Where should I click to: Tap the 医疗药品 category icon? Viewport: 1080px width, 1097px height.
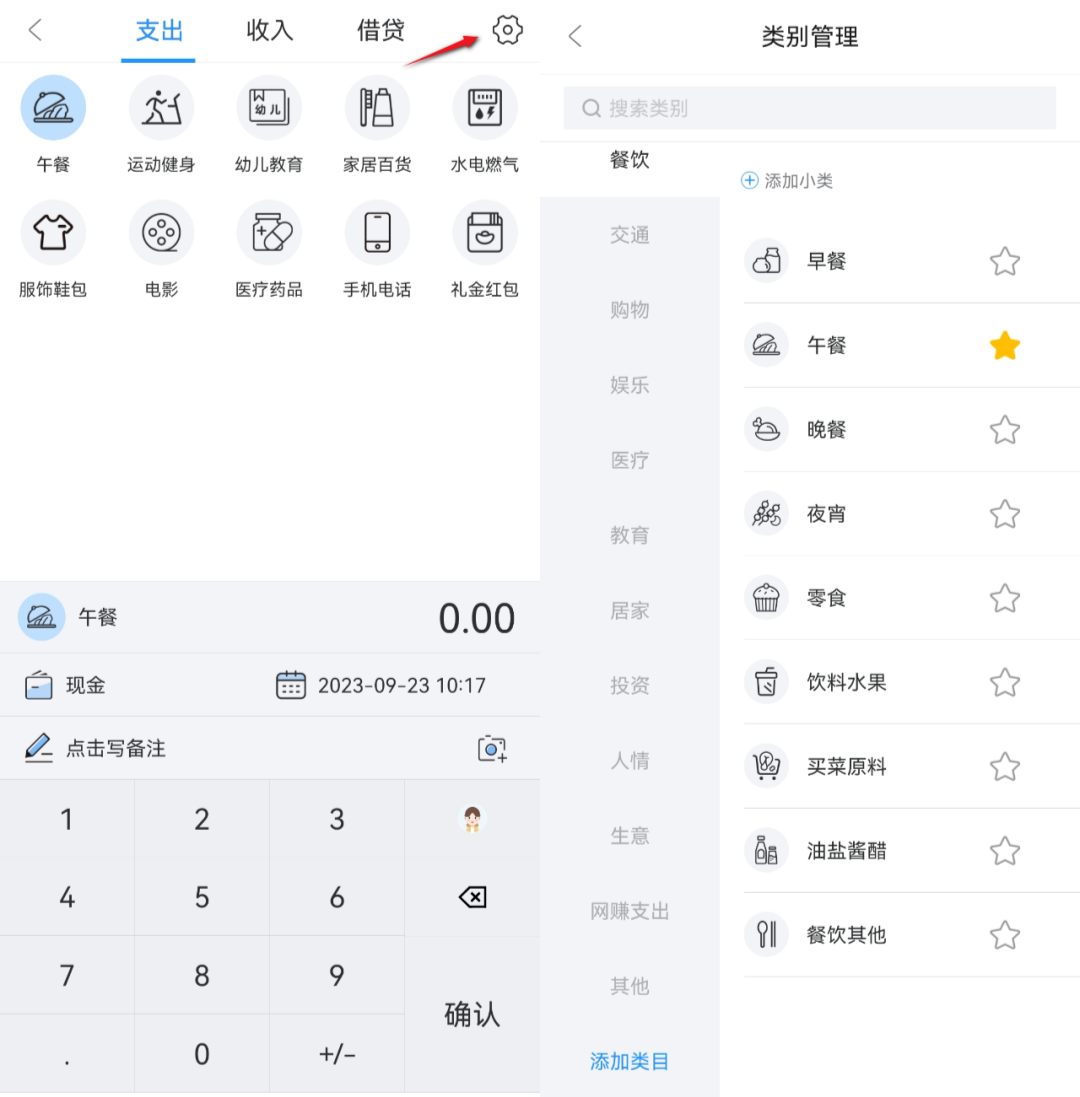[269, 231]
